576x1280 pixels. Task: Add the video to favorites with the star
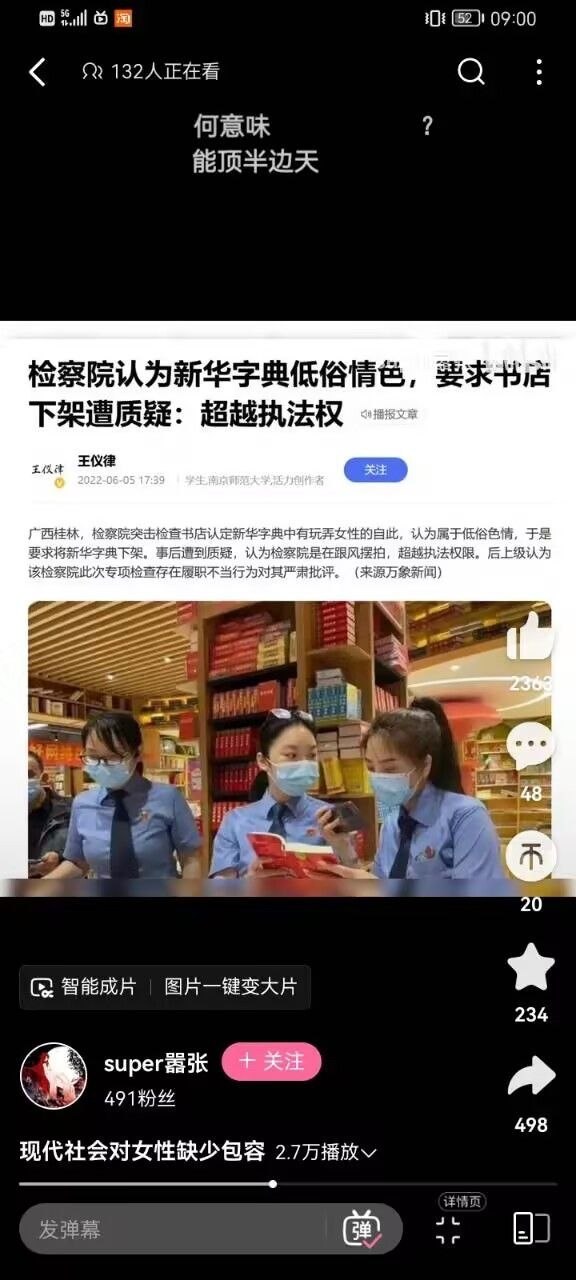click(x=531, y=966)
